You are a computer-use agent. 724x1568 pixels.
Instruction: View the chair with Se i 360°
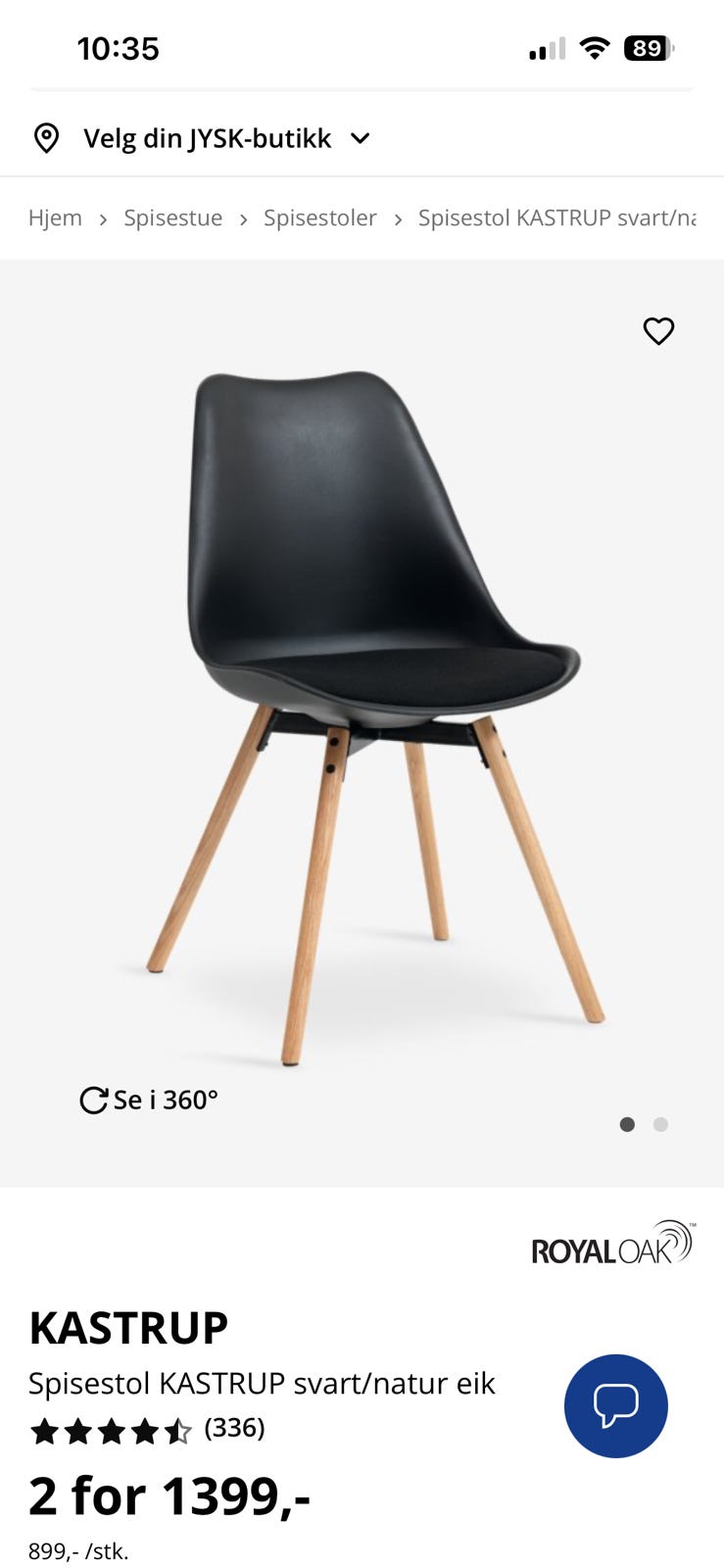pos(149,1101)
